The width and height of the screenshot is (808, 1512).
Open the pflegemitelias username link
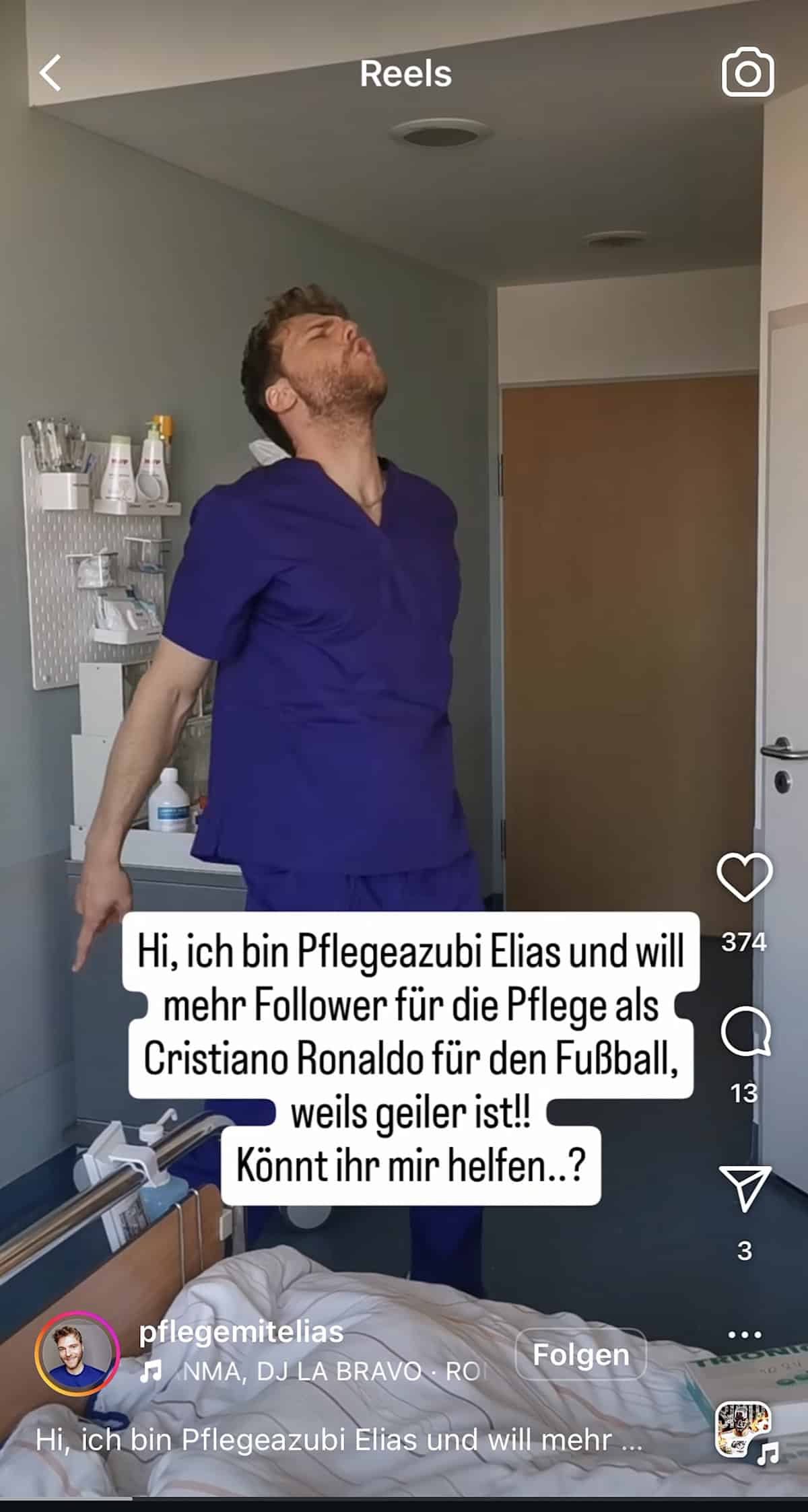(x=241, y=1332)
